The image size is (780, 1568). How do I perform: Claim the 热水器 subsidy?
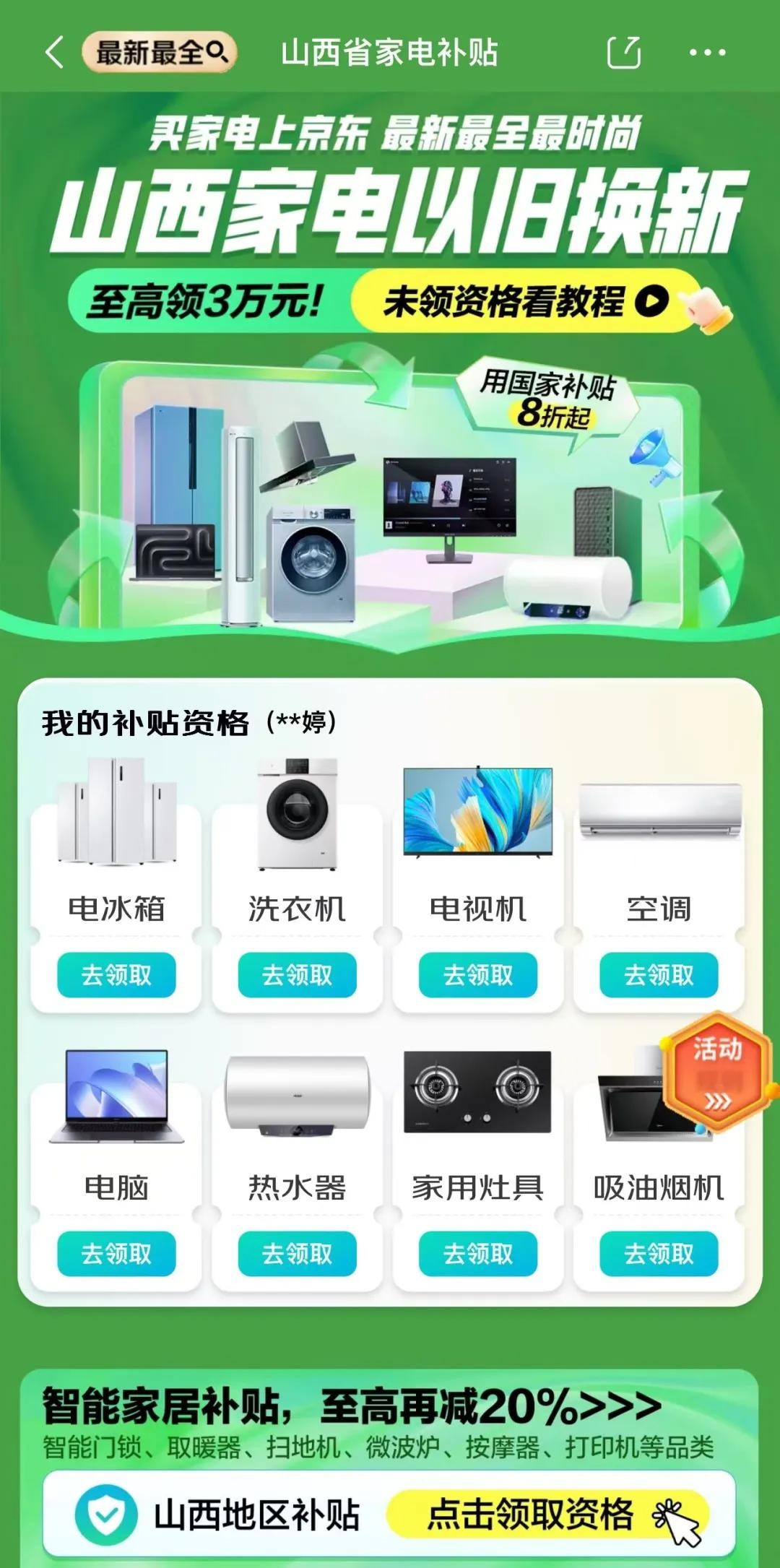coord(298,1253)
